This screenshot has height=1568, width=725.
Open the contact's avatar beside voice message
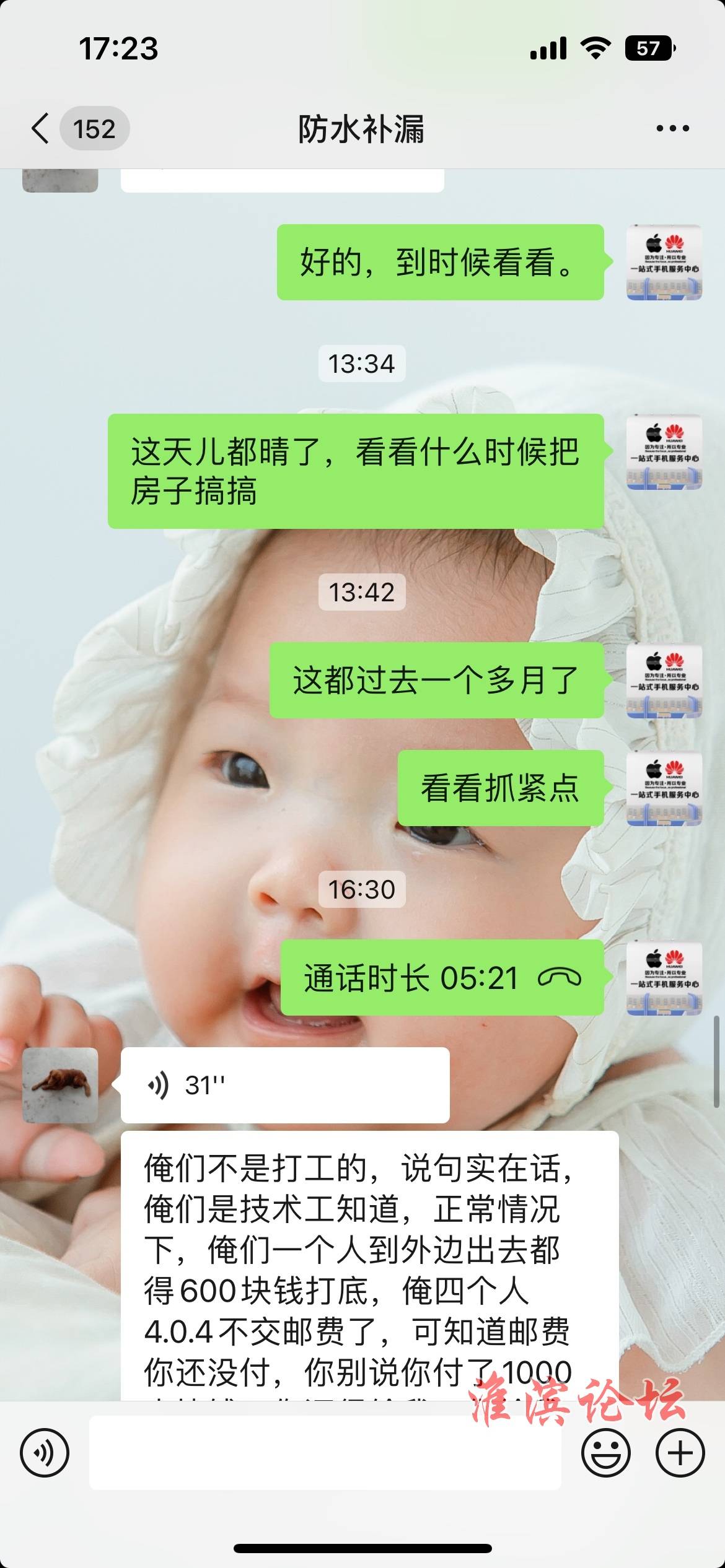click(60, 1085)
